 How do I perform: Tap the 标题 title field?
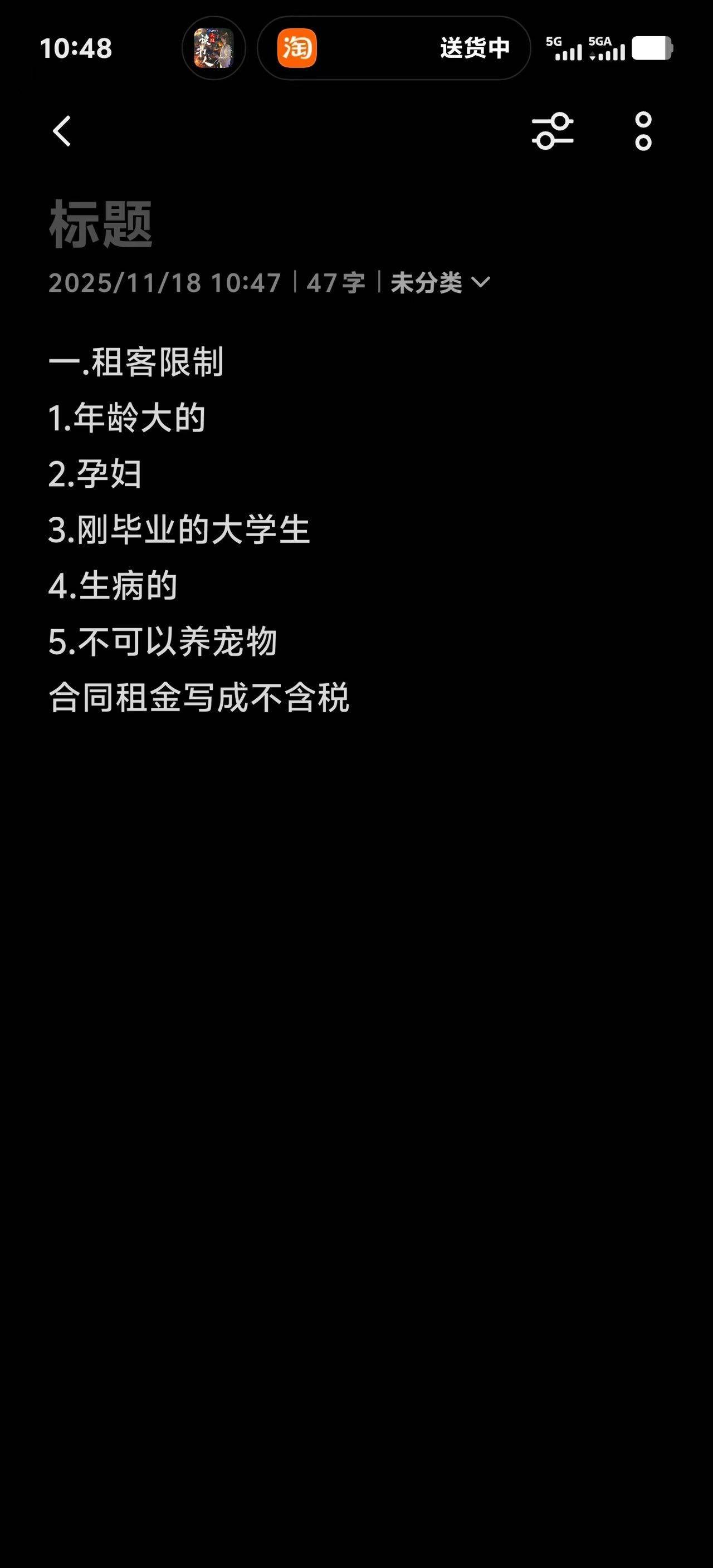click(101, 224)
